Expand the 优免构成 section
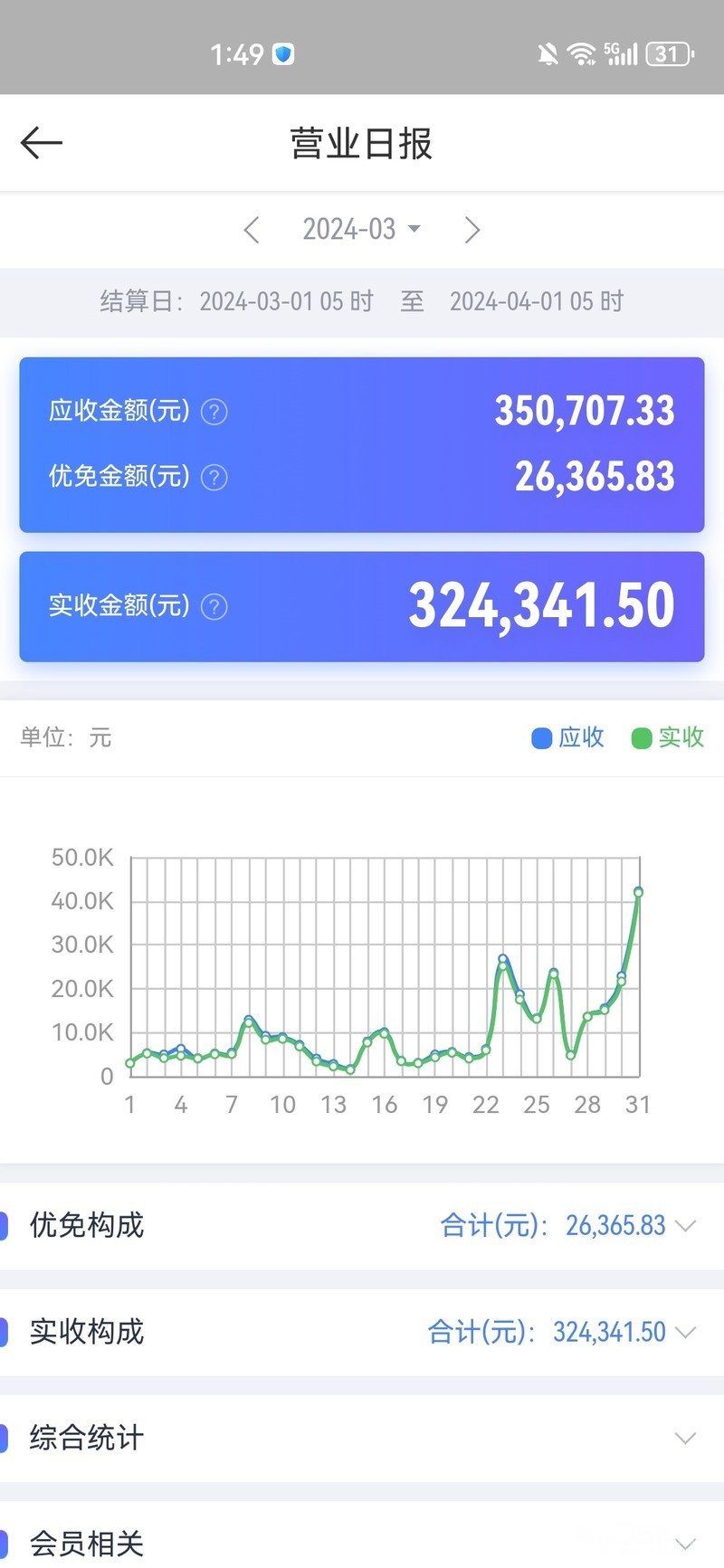This screenshot has height=1568, width=724. 362,1226
